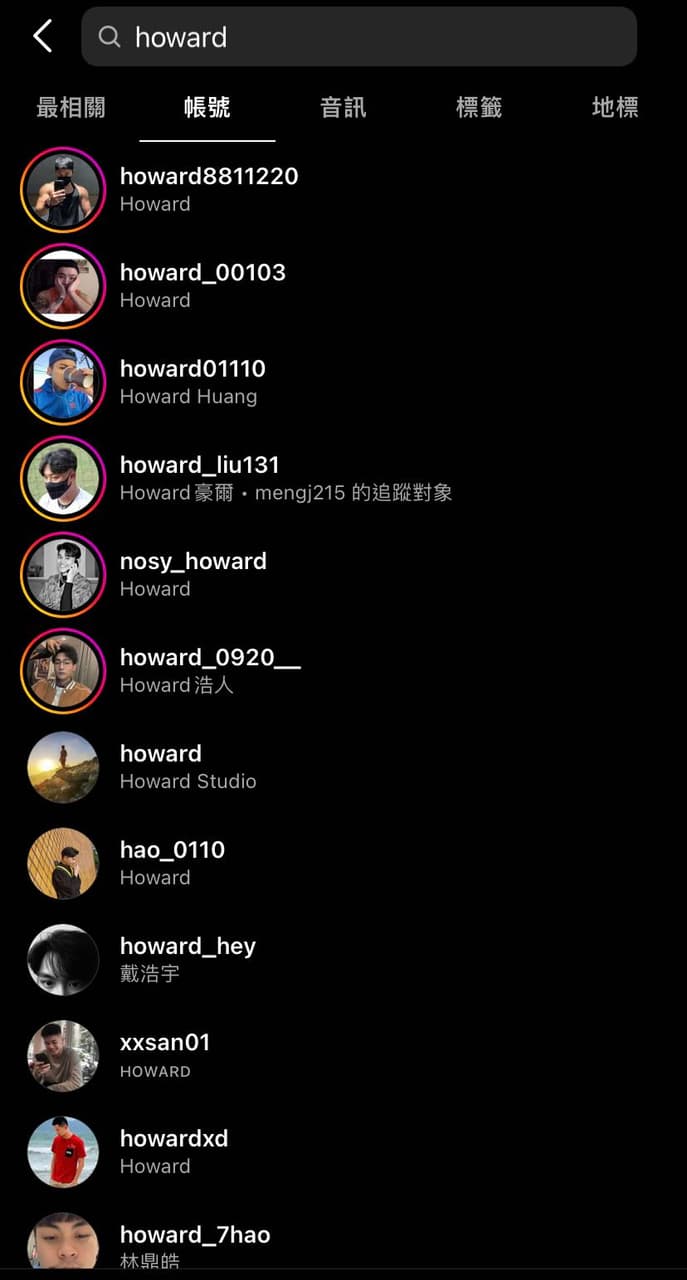Image resolution: width=687 pixels, height=1280 pixels.
Task: Switch to the 地標 tab
Action: tap(614, 108)
